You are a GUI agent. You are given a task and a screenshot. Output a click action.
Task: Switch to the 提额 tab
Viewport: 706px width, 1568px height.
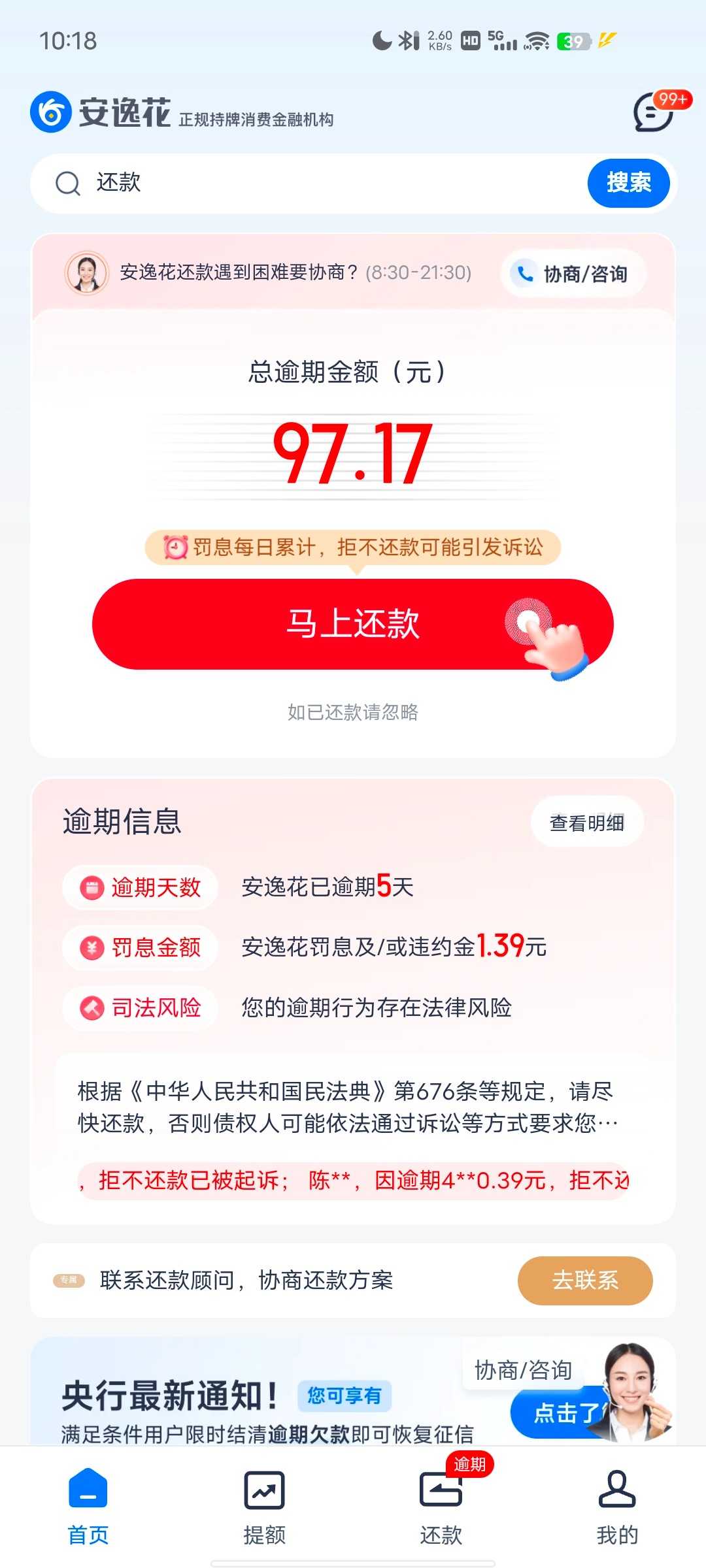coord(264,1503)
